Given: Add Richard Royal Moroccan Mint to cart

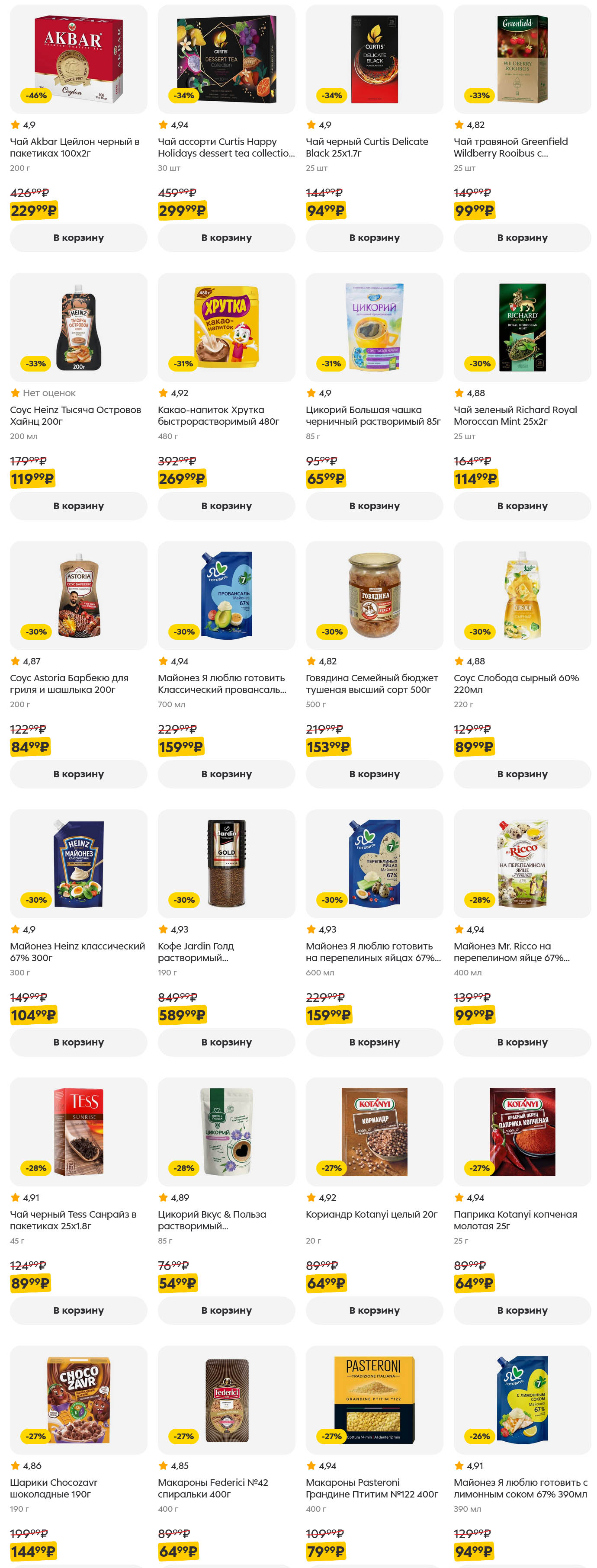Looking at the screenshot, I should click(522, 506).
